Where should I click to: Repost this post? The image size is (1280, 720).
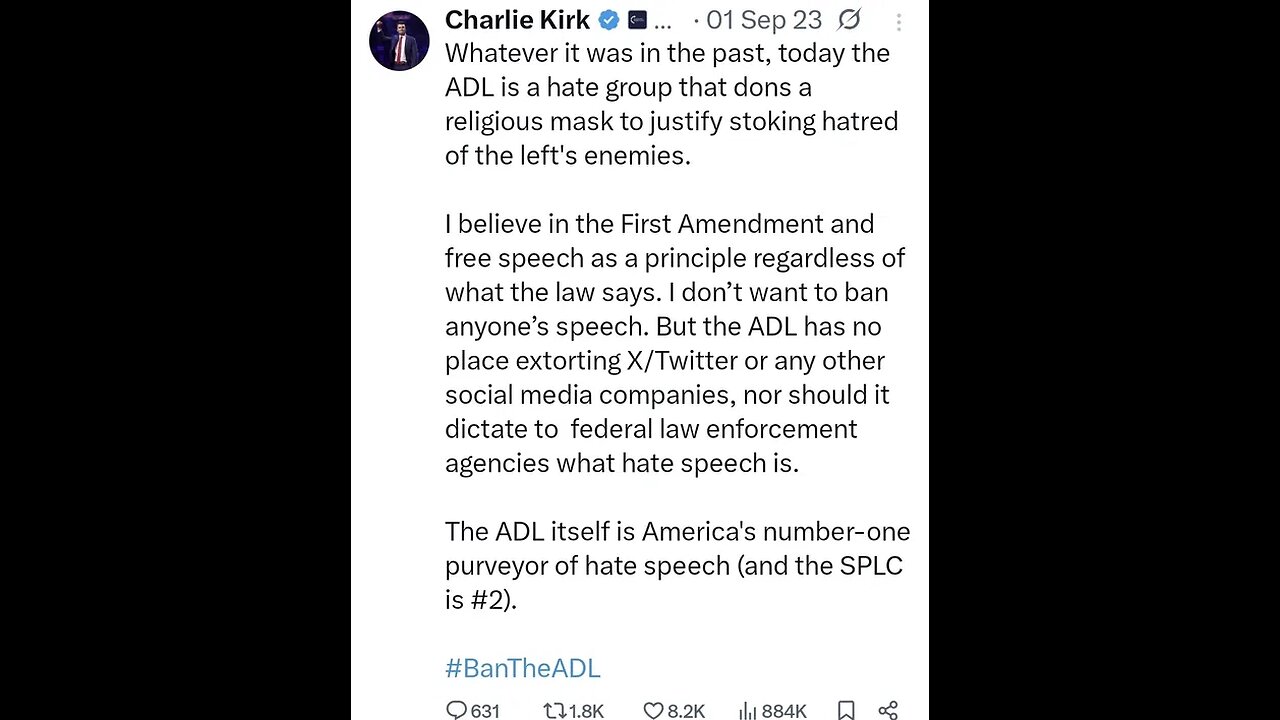tap(555, 710)
